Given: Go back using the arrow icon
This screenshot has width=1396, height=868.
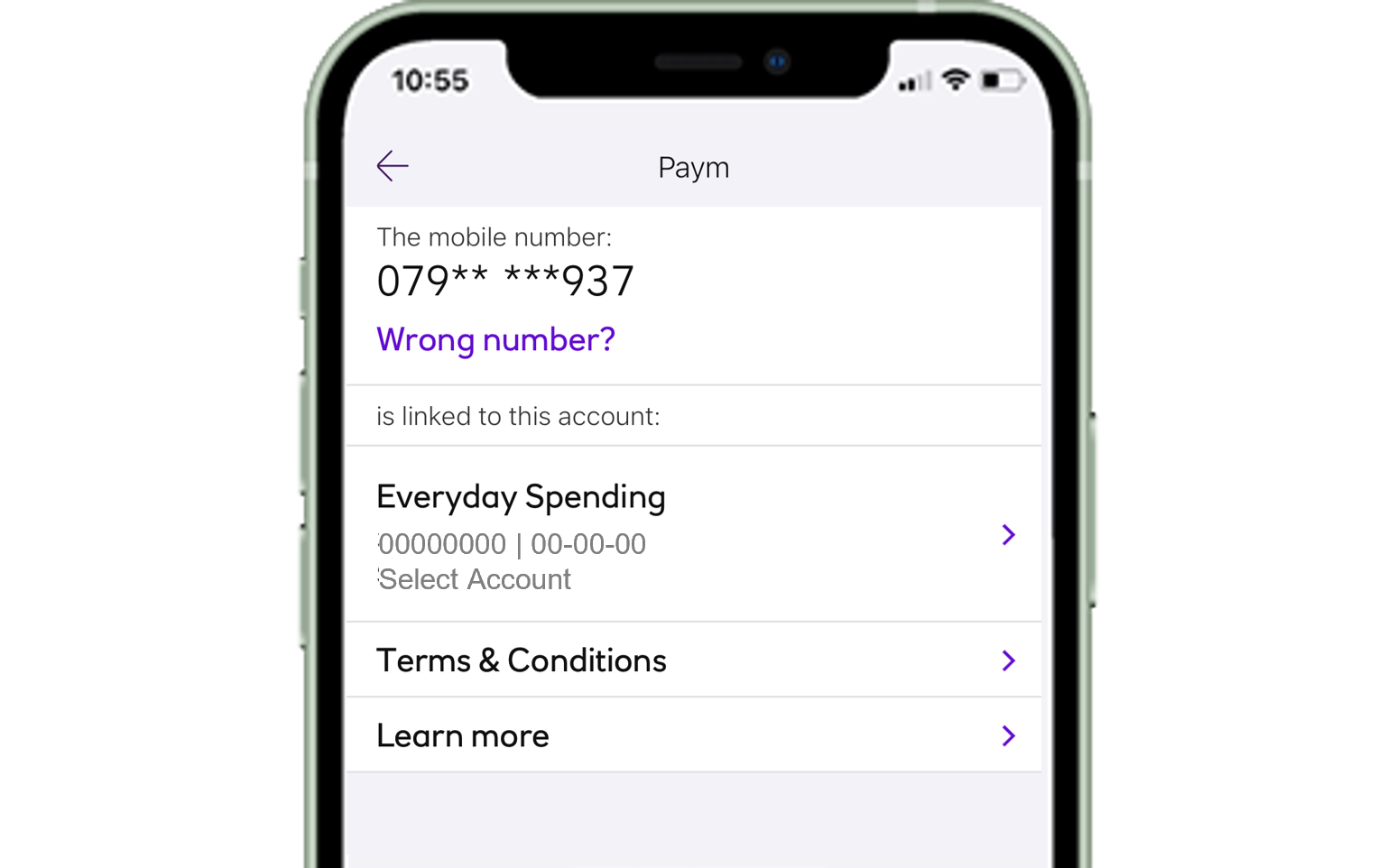Looking at the screenshot, I should point(393,166).
